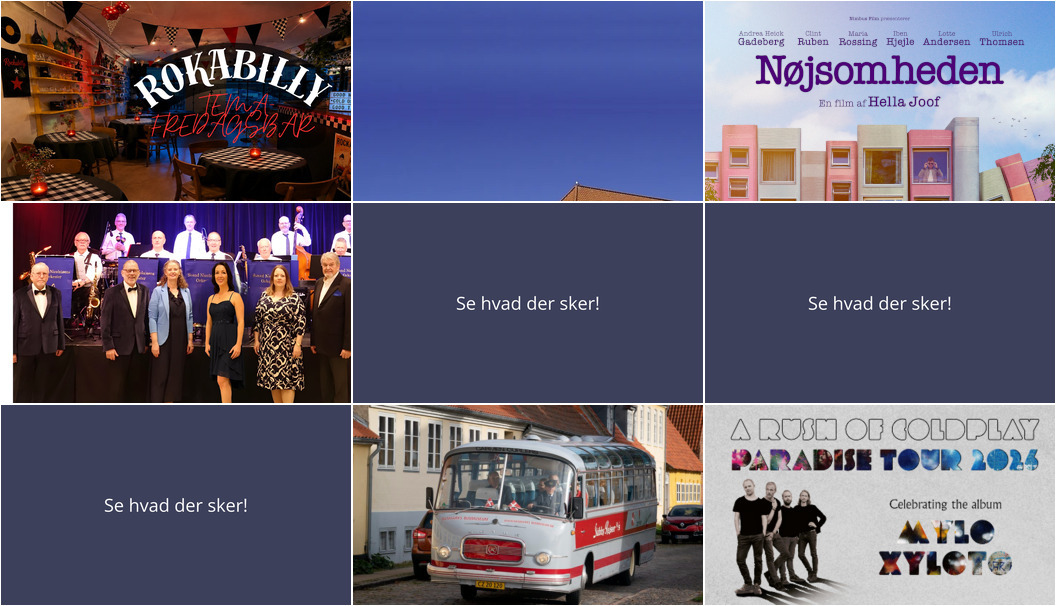Open A Rush of Coldplay Paradise Tour tile
The image size is (1056, 606).
[880, 504]
